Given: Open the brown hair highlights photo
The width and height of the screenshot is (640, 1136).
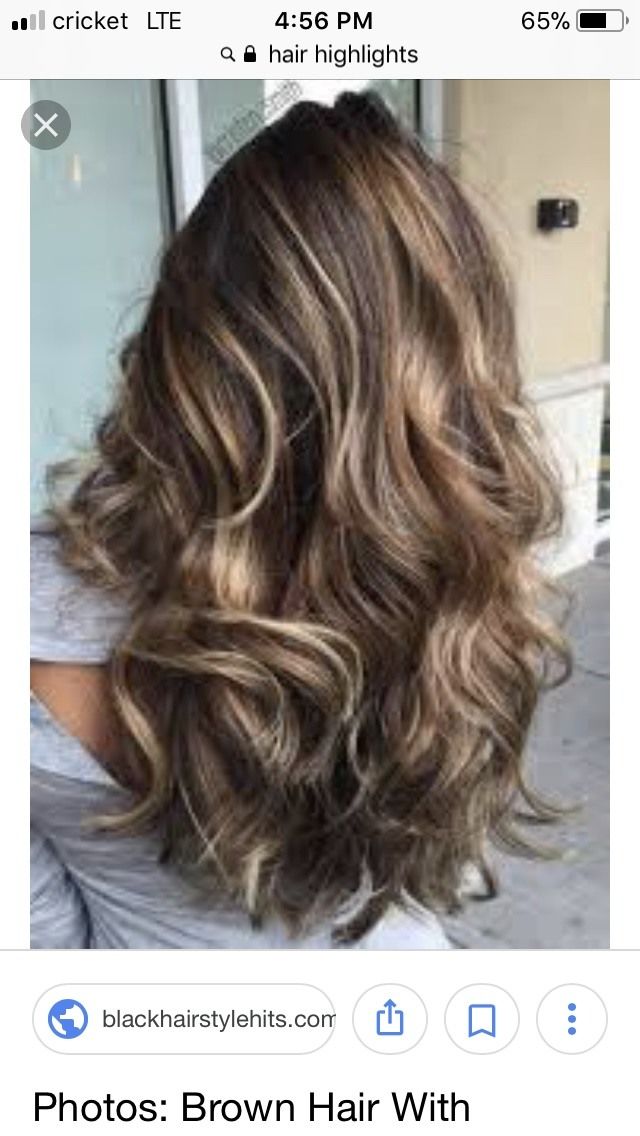Looking at the screenshot, I should [320, 515].
